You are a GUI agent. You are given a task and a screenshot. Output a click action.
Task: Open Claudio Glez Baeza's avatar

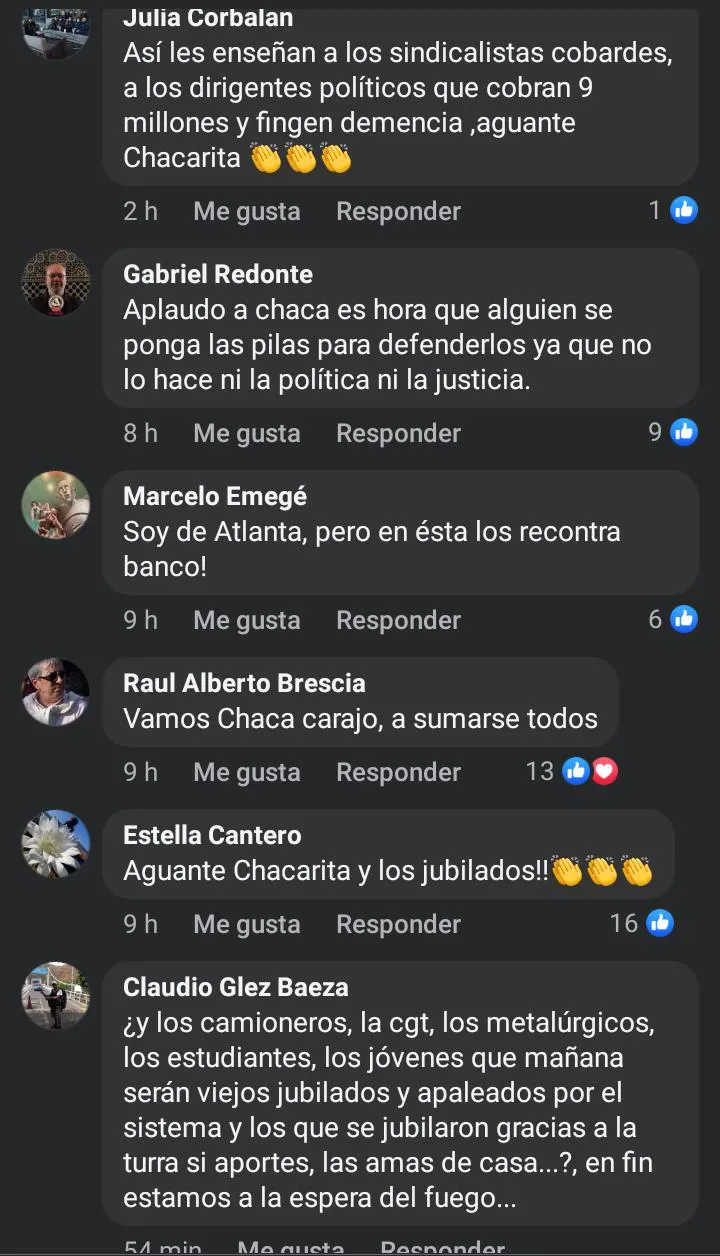pos(56,996)
